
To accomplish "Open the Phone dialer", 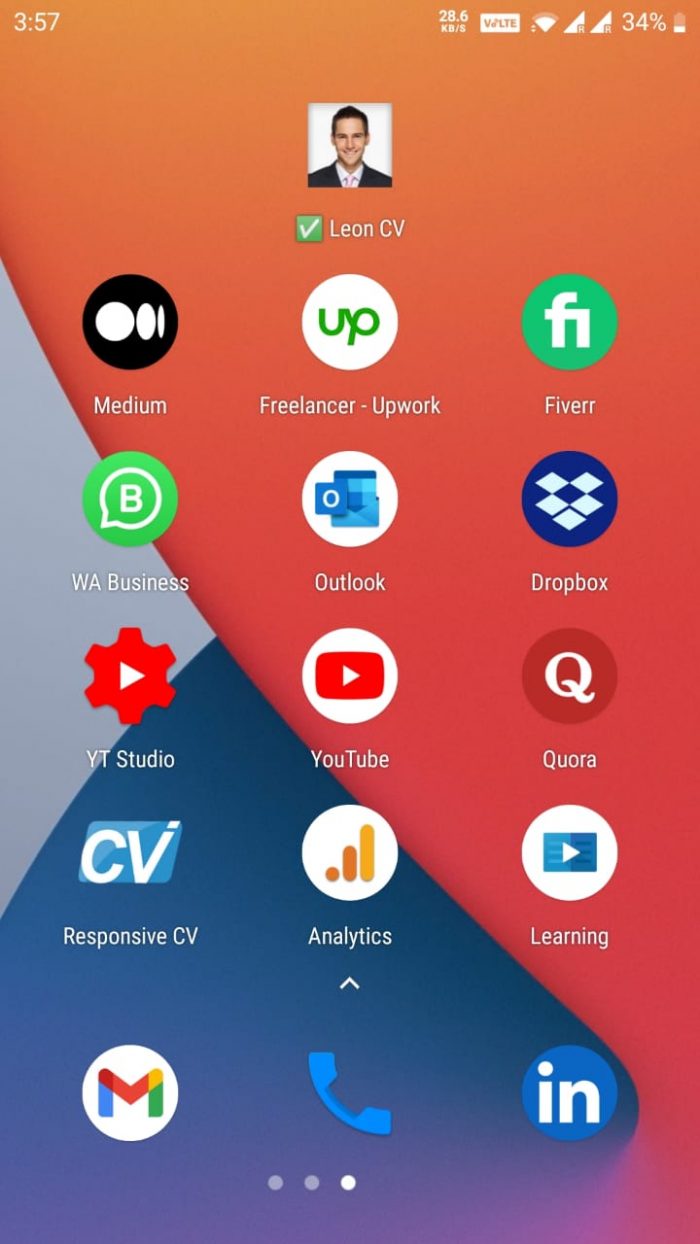I will point(349,1094).
